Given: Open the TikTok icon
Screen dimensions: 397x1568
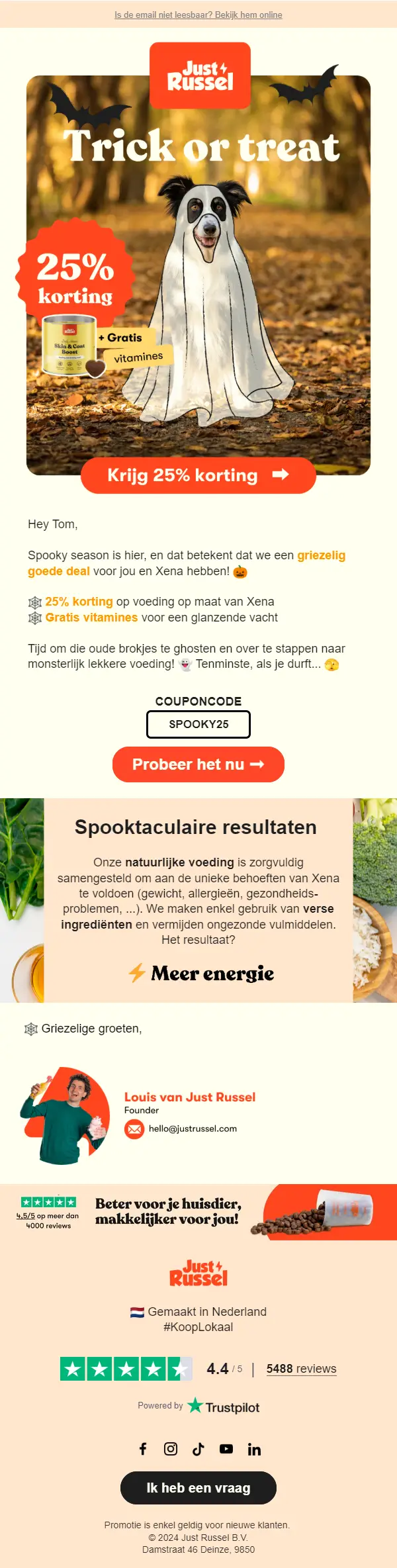Looking at the screenshot, I should [x=198, y=1449].
